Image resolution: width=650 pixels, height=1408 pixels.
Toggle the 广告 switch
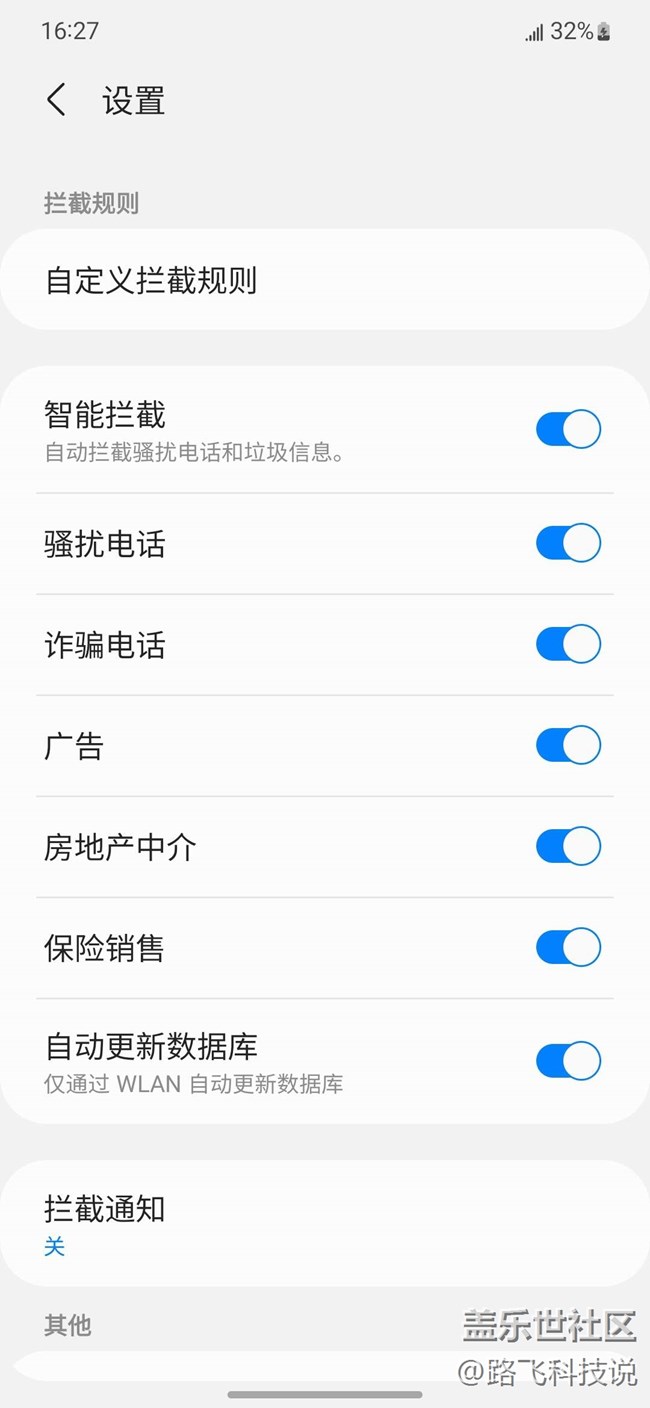click(x=568, y=746)
